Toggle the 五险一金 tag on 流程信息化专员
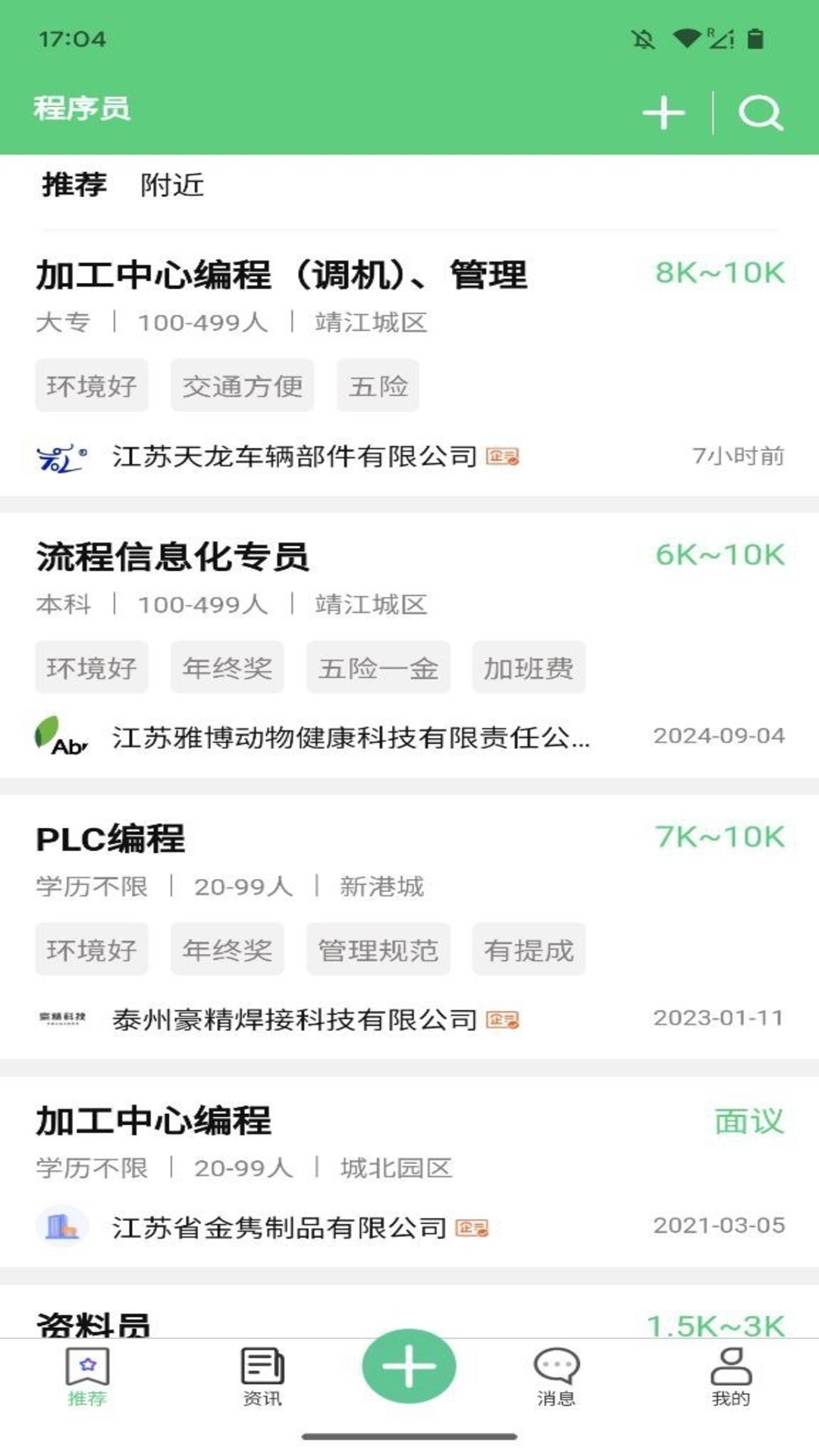819x1456 pixels. coord(380,667)
